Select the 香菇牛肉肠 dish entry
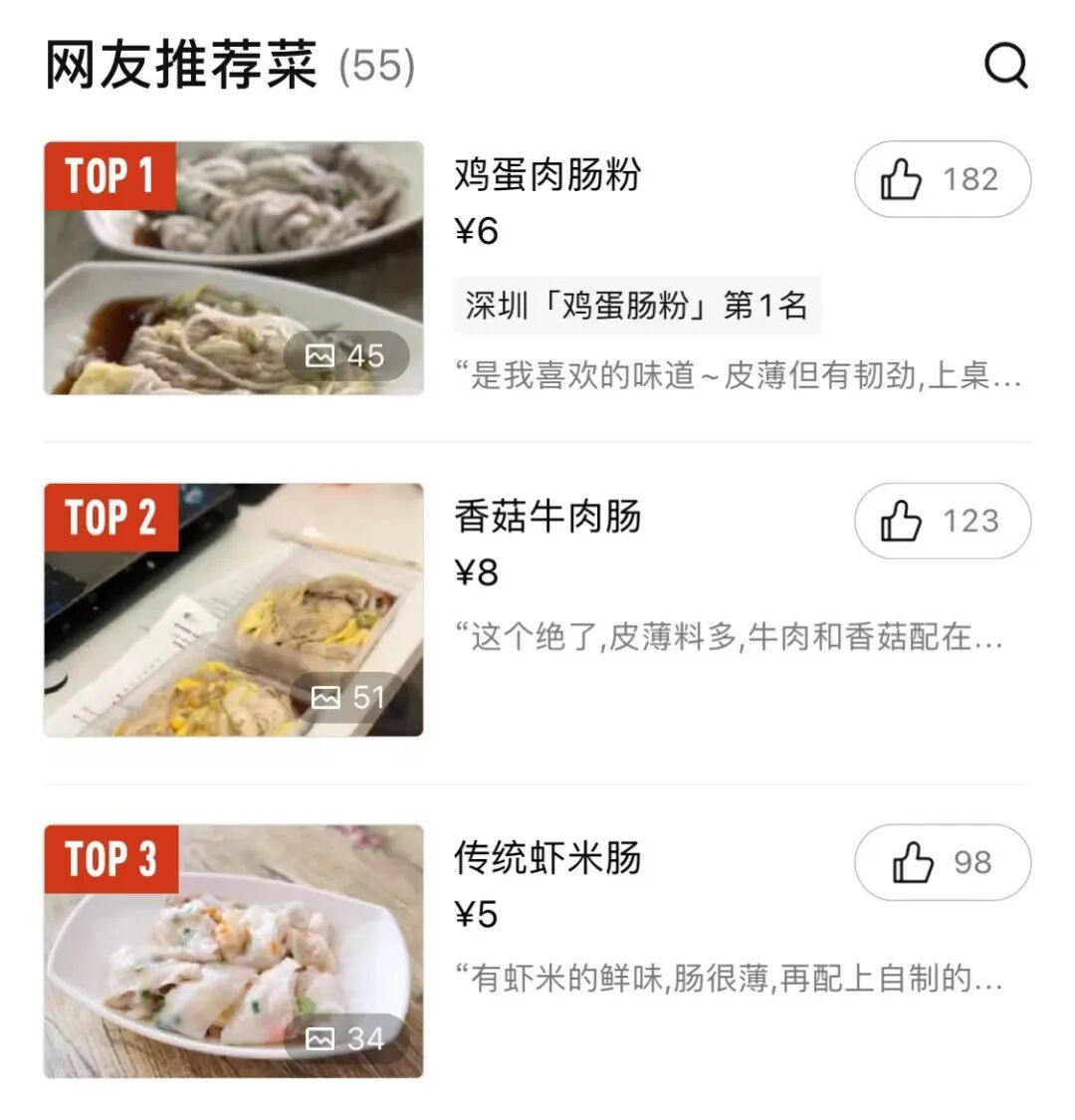The image size is (1075, 1120). (x=547, y=517)
